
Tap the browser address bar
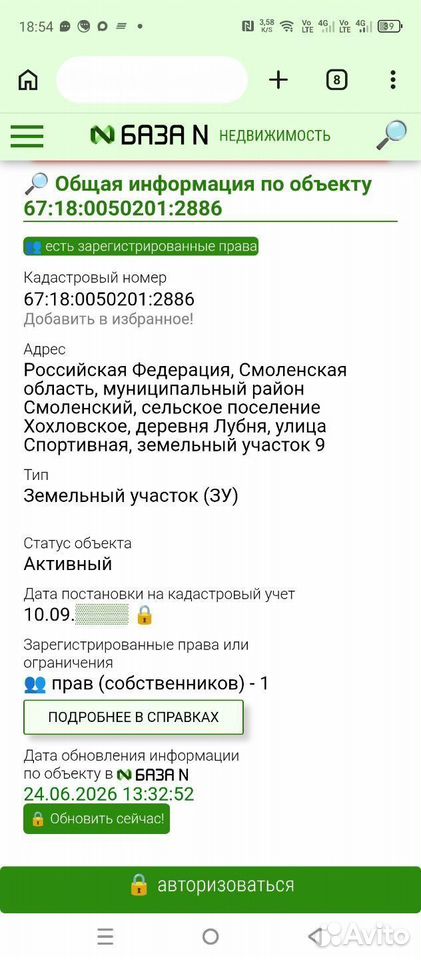click(152, 80)
